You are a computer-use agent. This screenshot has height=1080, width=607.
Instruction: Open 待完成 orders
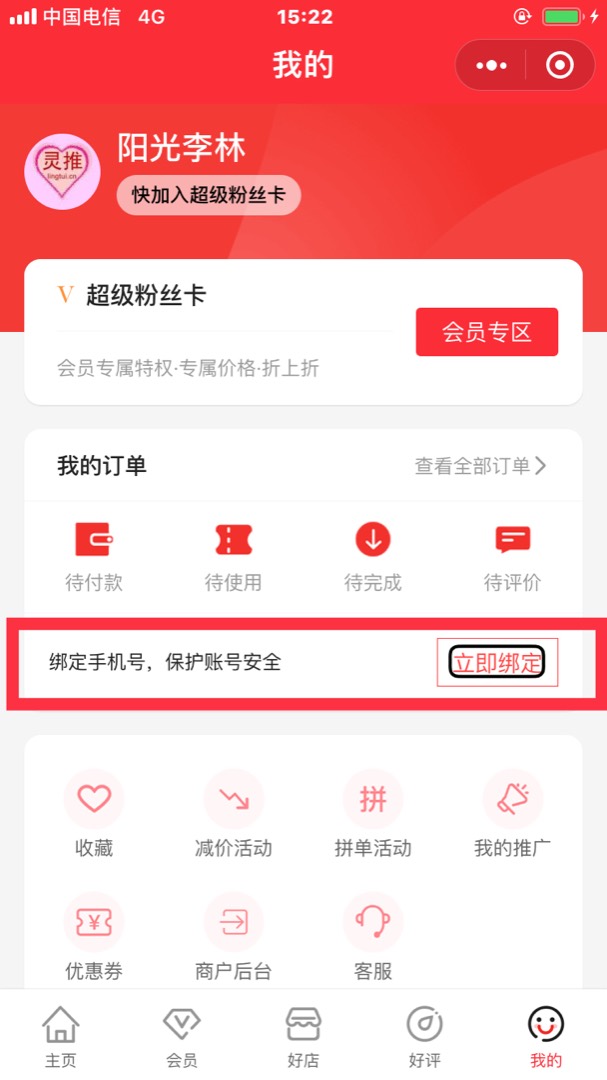click(373, 557)
